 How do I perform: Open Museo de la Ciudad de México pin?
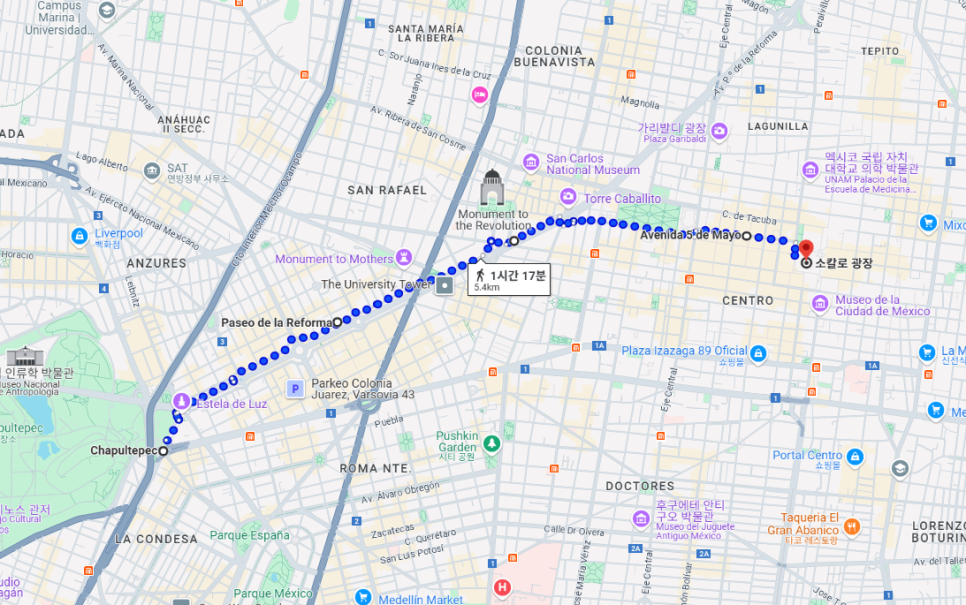coord(819,303)
